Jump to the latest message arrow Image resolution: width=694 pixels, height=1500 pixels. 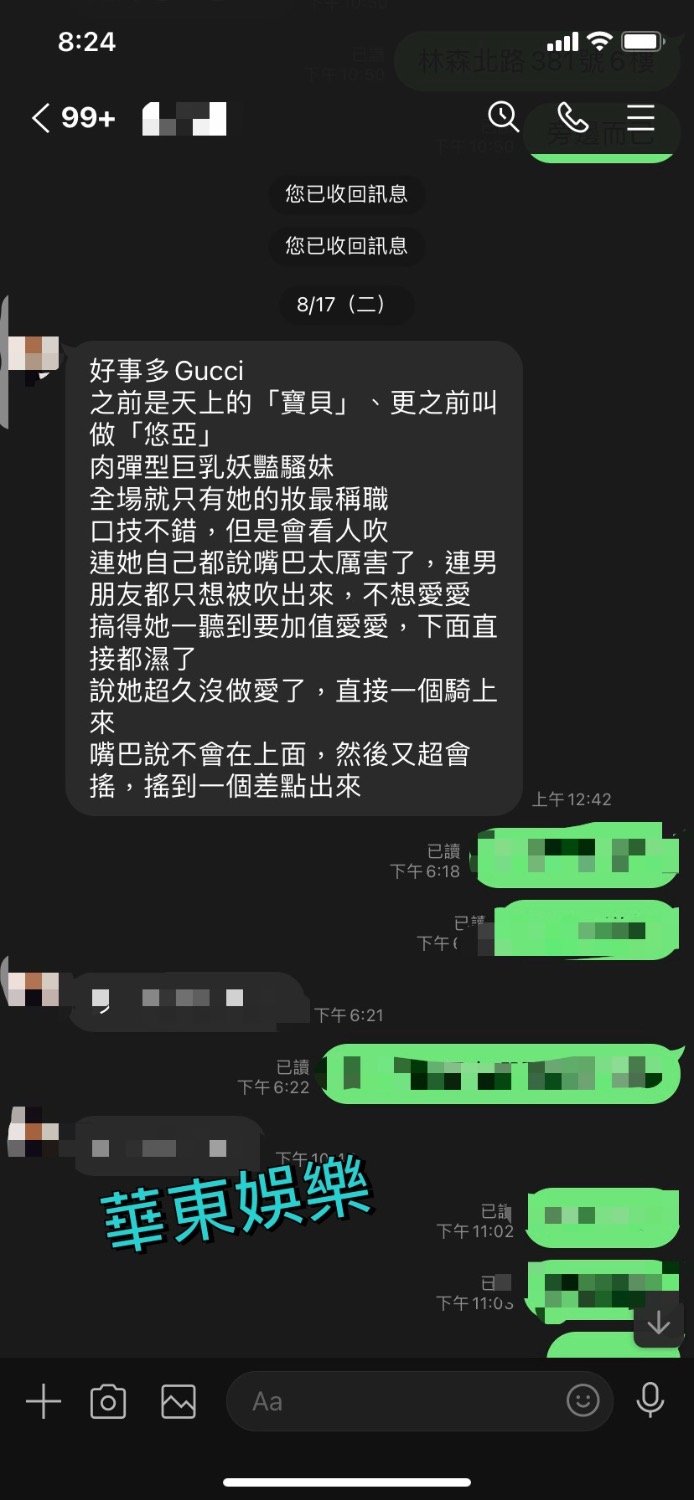[658, 1324]
